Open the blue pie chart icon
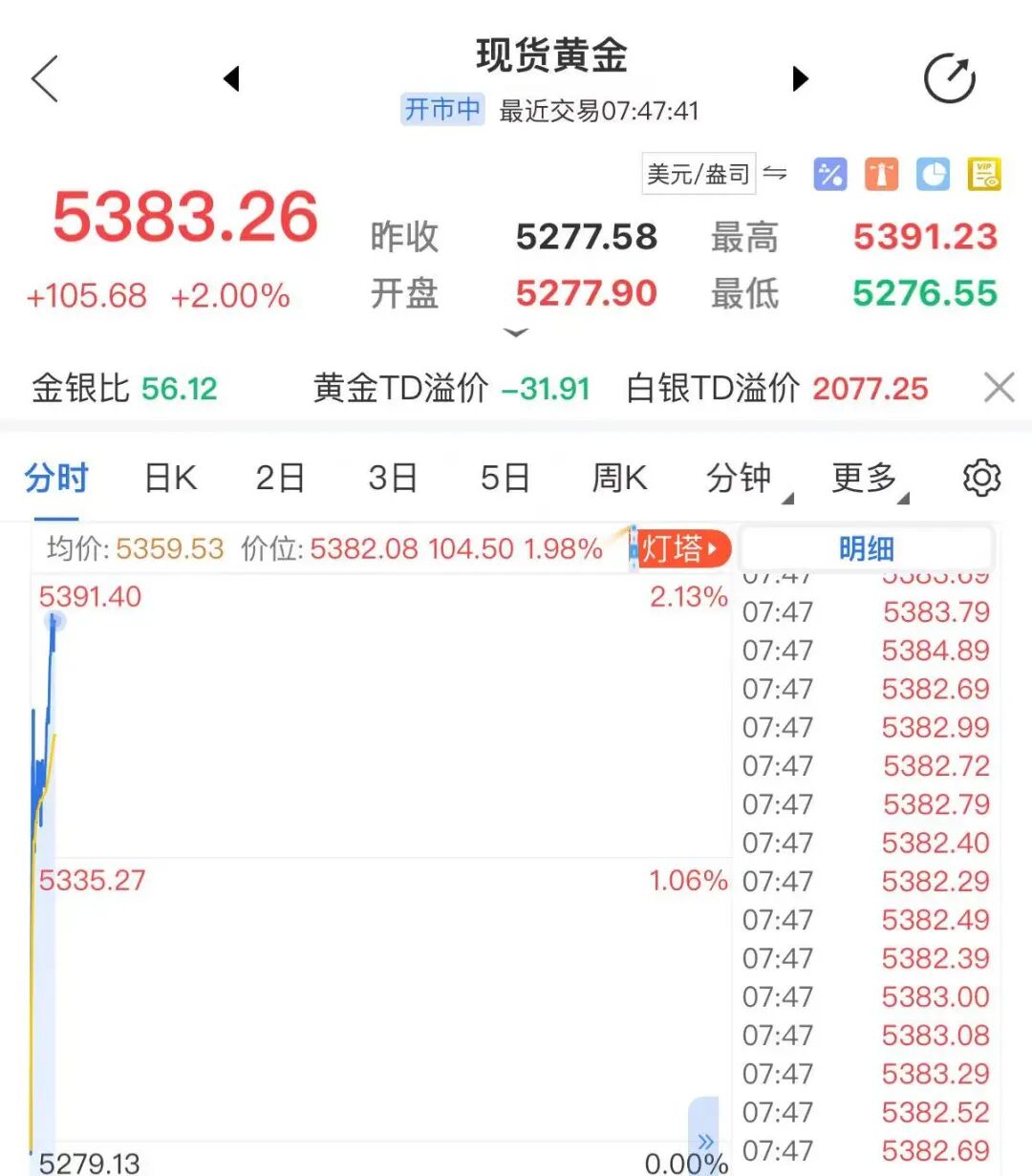 (x=933, y=174)
